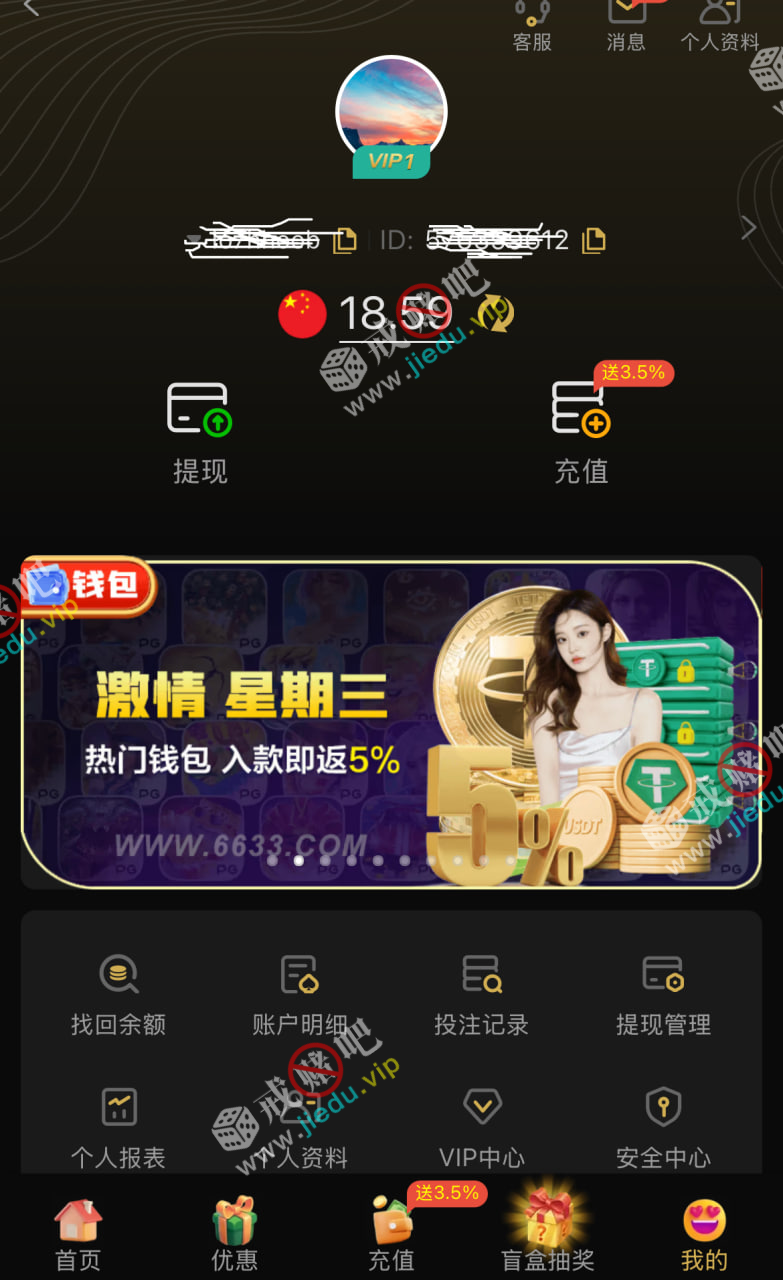Open VIP中心
The image size is (783, 1280).
coord(481,1125)
